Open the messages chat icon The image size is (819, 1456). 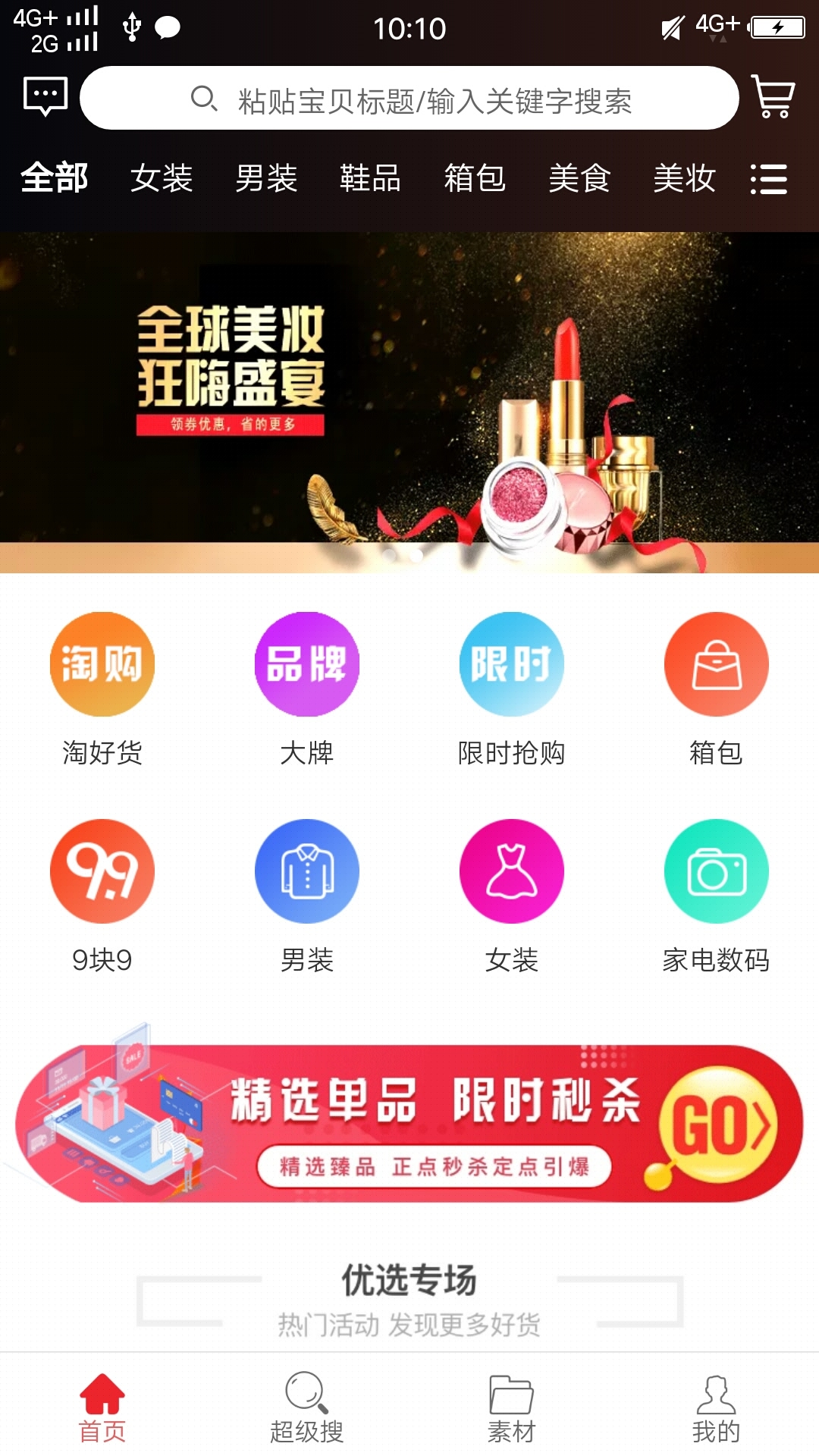click(45, 97)
